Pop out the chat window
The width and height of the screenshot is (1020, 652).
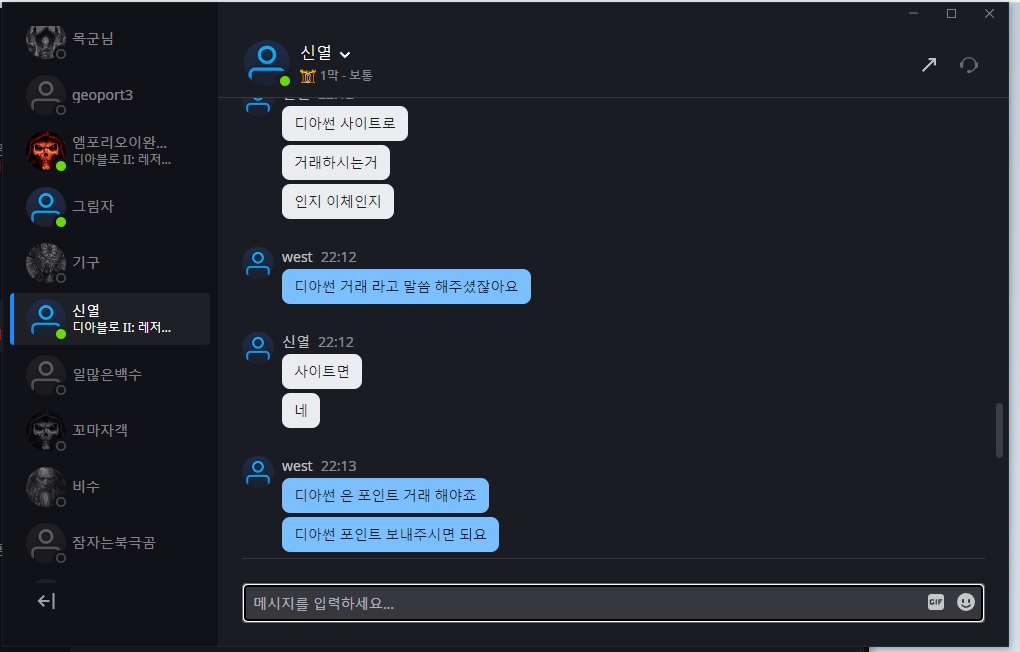pos(929,65)
